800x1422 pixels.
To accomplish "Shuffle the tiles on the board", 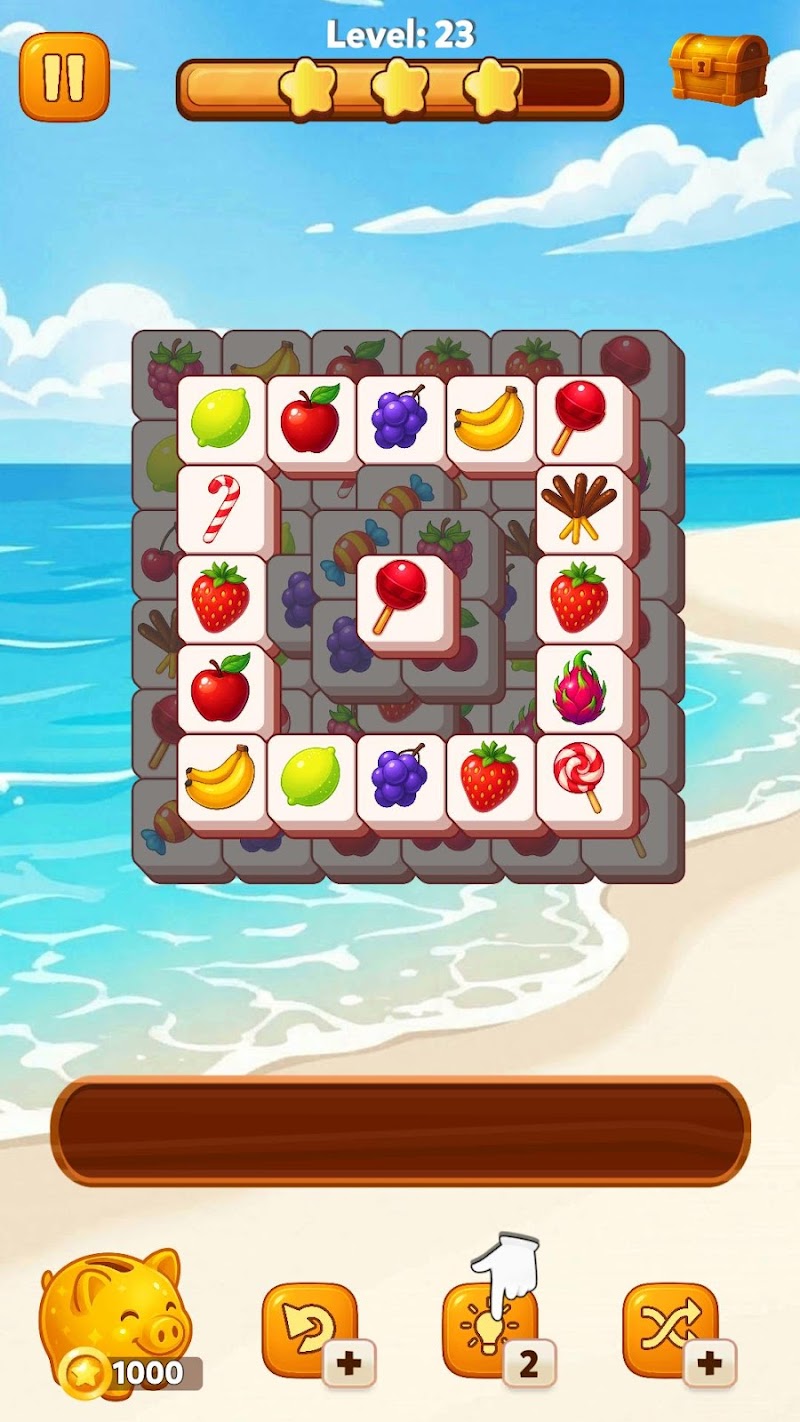I will pos(670,1330).
